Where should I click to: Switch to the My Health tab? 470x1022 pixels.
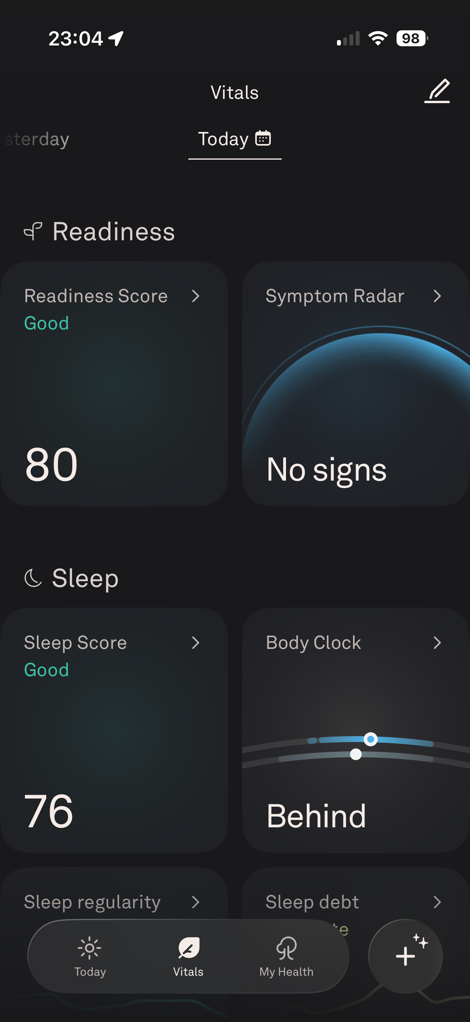[286, 957]
